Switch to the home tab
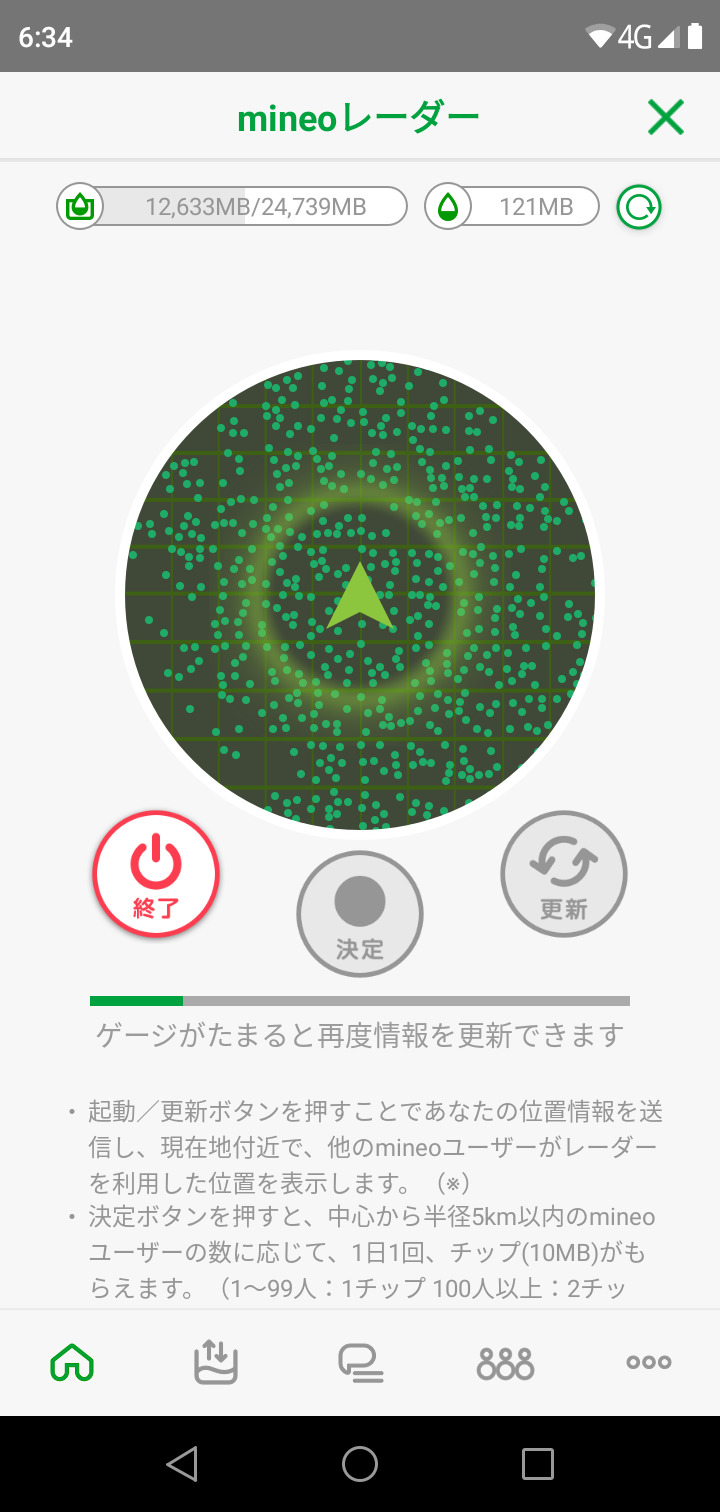Screen dimensions: 720x1512 click(x=72, y=1362)
